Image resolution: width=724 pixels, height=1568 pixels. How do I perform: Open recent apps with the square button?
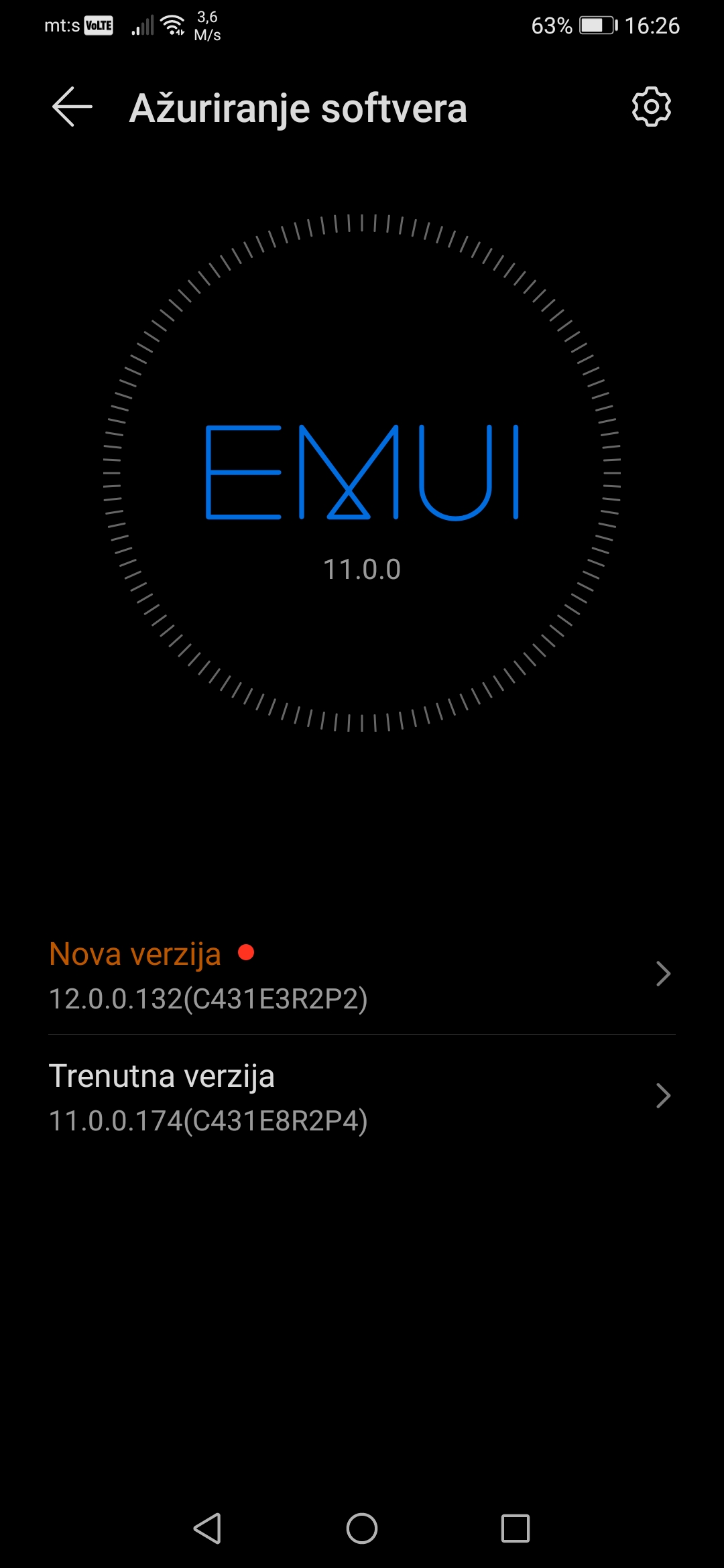tap(516, 1528)
